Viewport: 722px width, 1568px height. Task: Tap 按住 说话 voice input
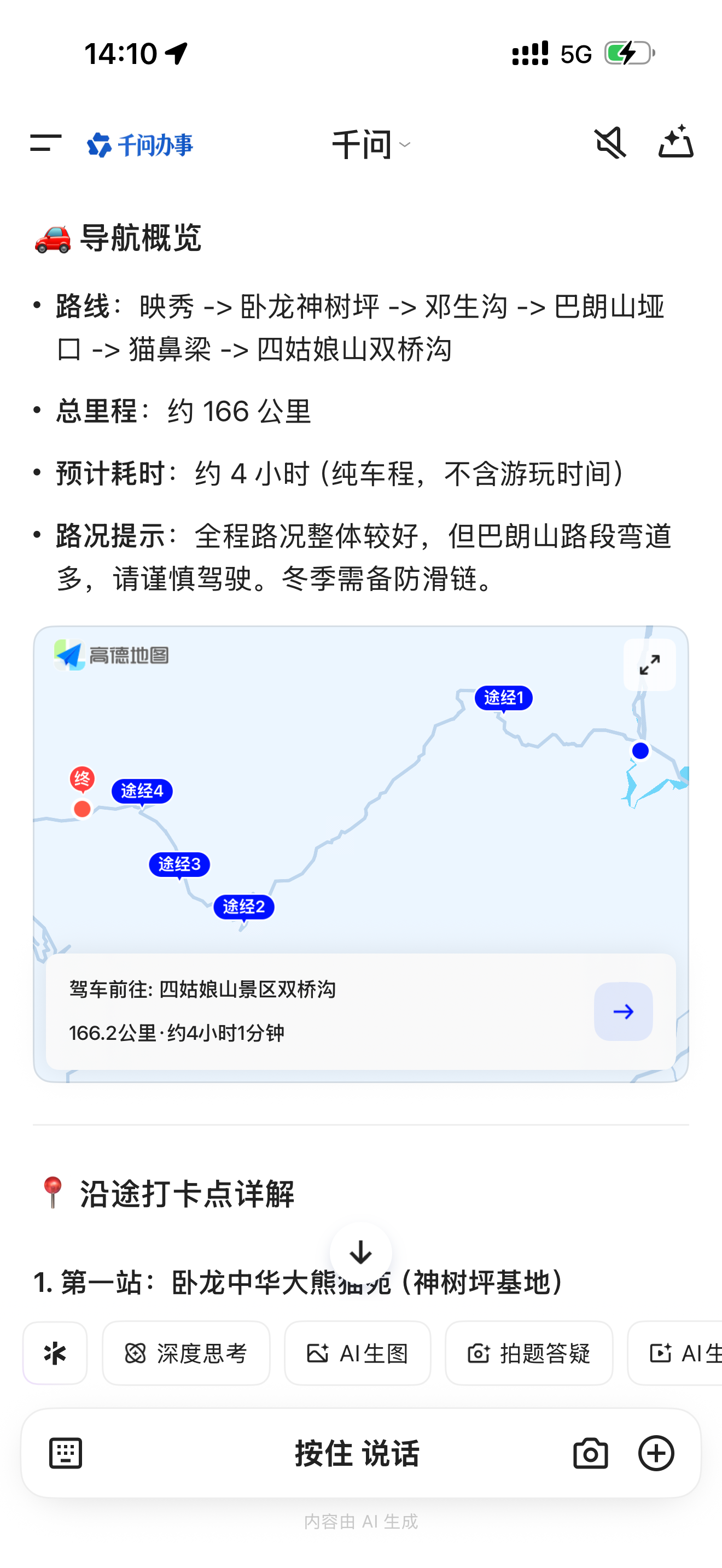(x=357, y=1454)
